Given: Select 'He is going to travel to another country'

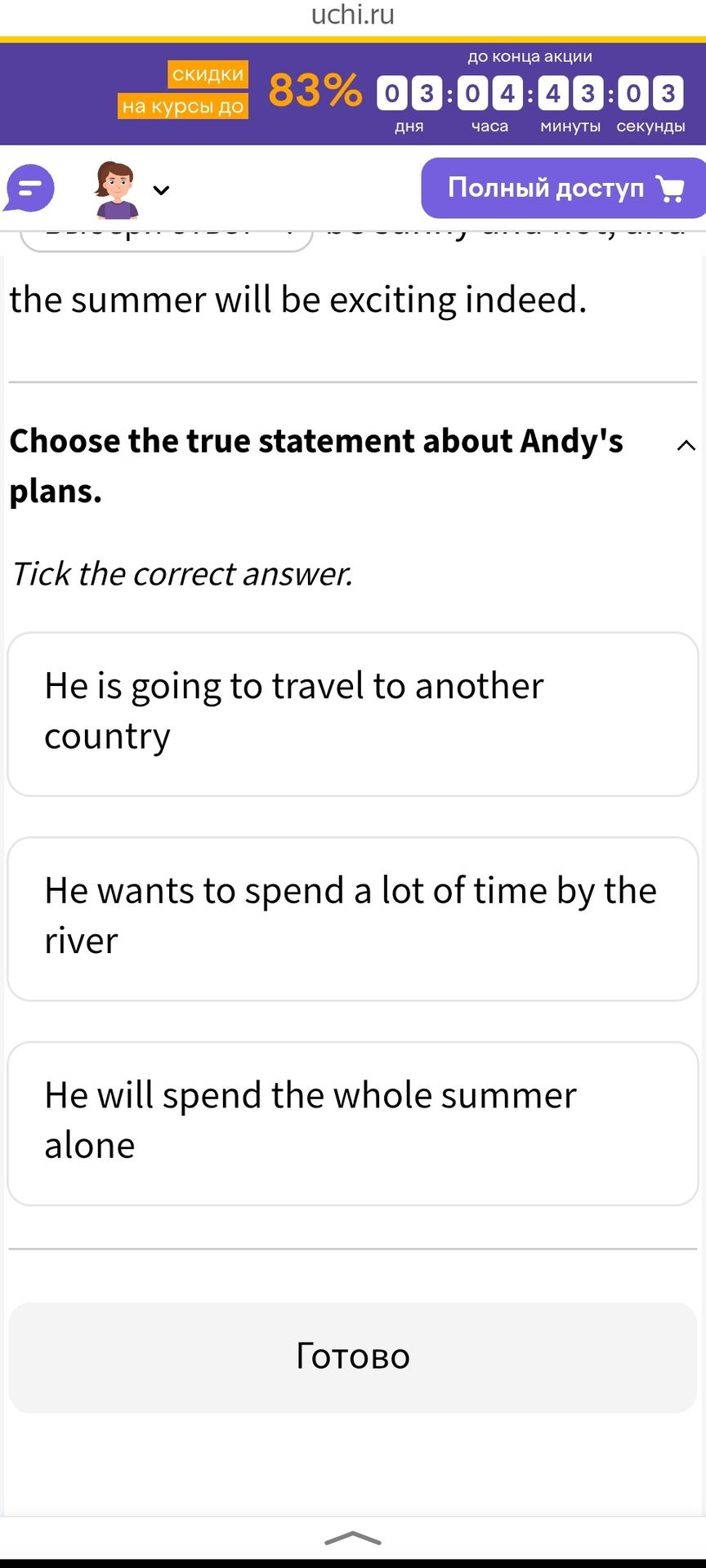Looking at the screenshot, I should pyautogui.click(x=353, y=715).
